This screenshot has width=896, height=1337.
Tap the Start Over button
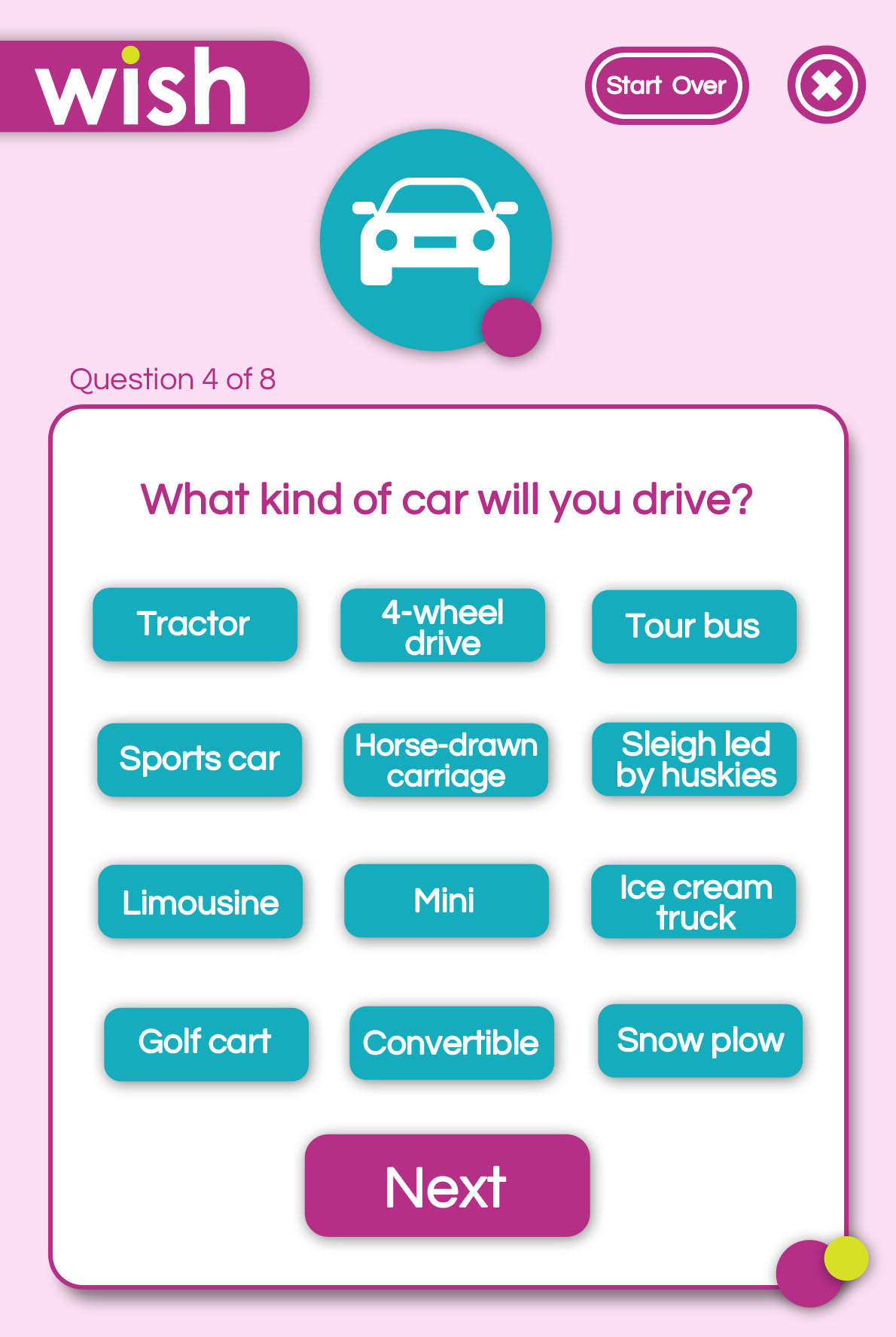click(666, 86)
